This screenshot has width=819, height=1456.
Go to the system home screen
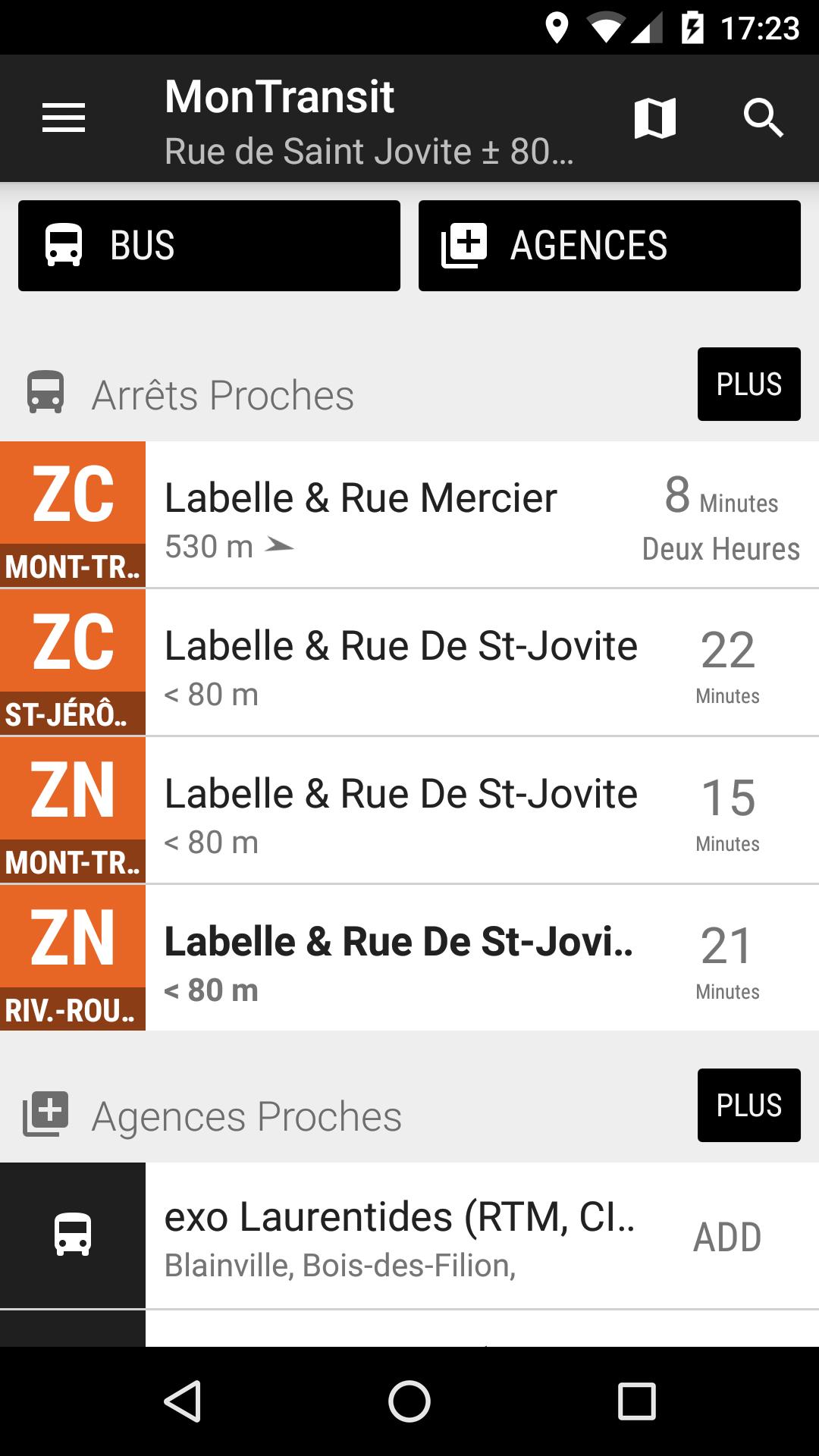coord(409,1401)
